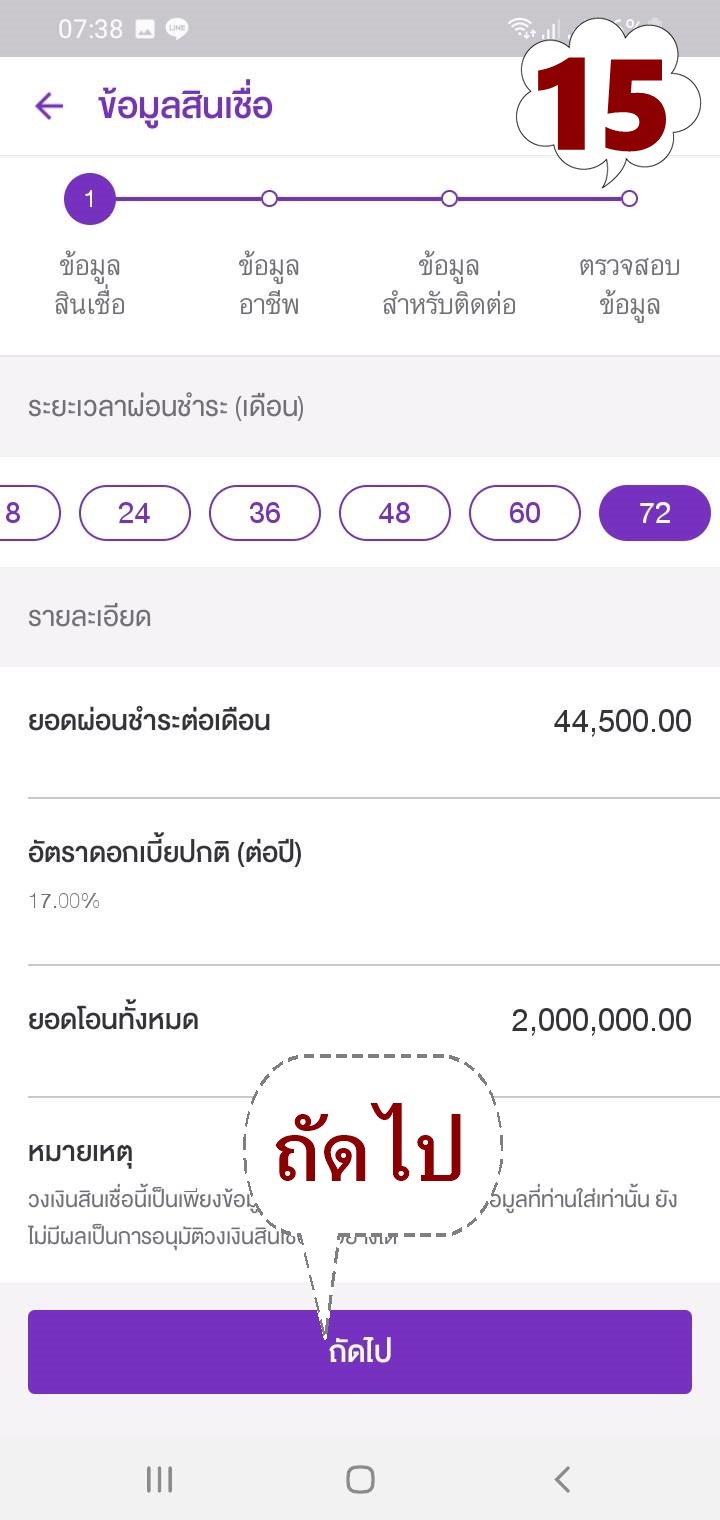
Task: Tap the purple ถัดไป button to continue
Action: [x=360, y=1352]
